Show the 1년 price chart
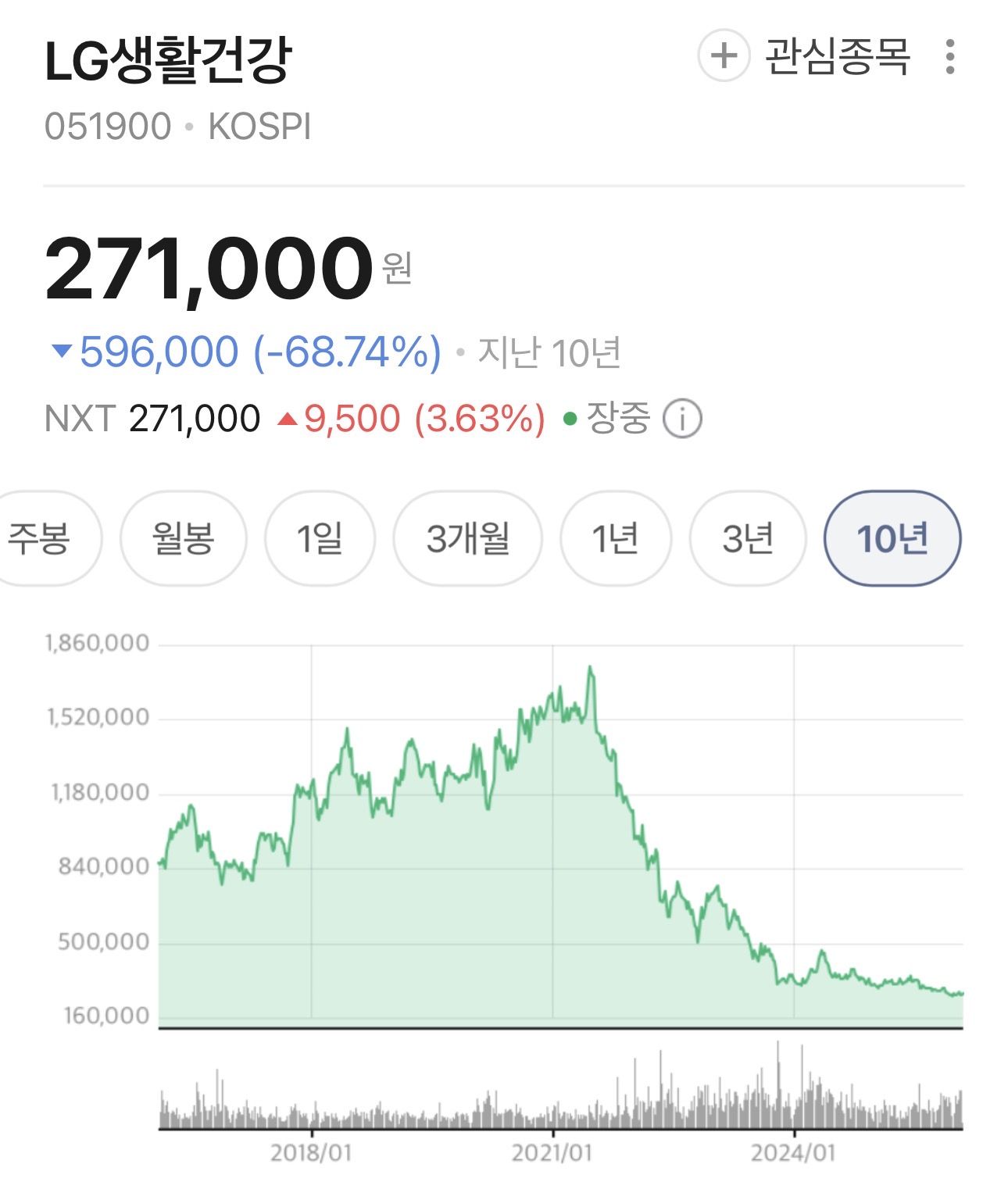 (x=615, y=538)
